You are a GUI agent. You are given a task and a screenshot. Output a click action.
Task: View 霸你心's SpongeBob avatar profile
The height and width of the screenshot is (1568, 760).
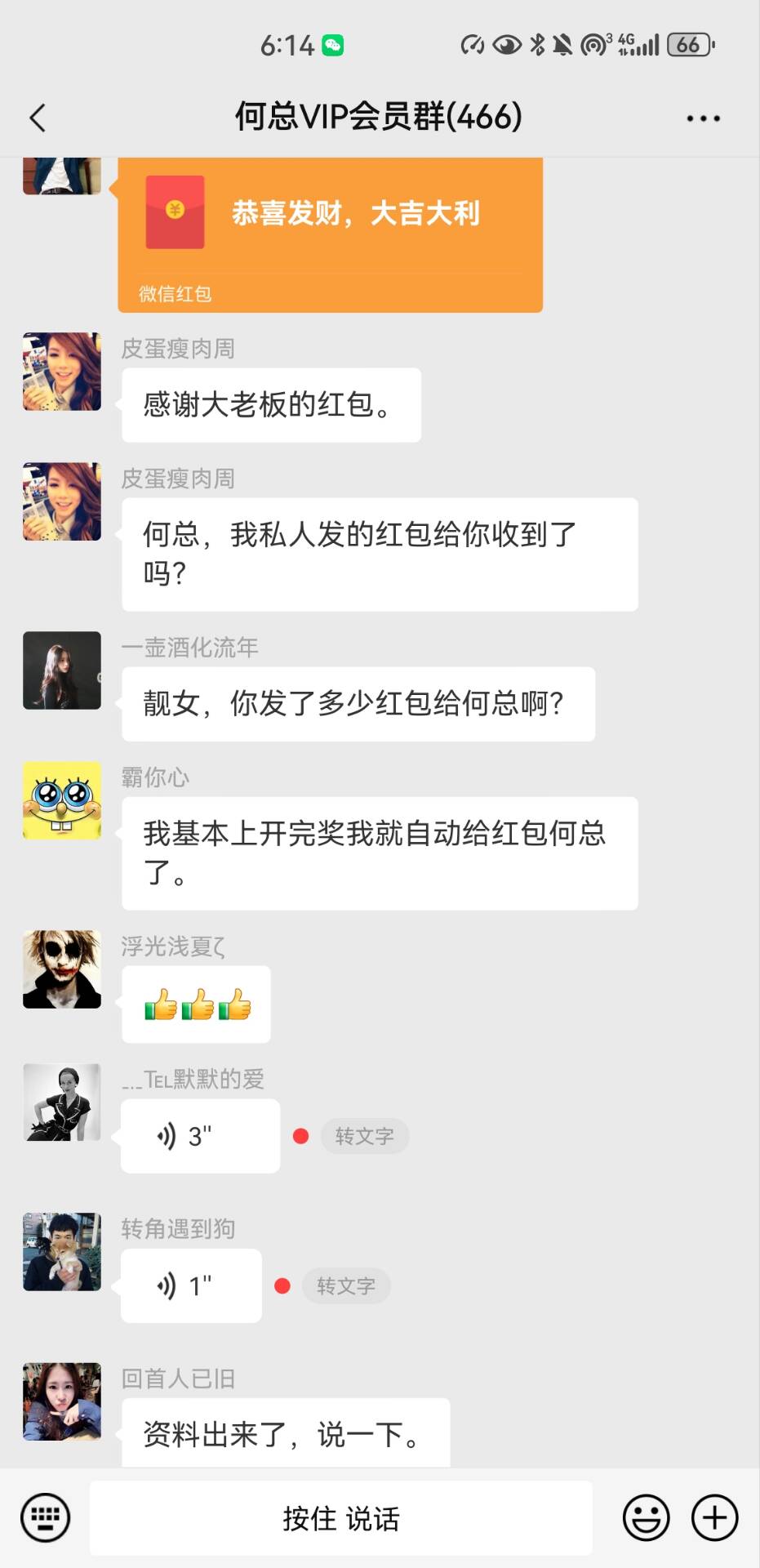[62, 801]
